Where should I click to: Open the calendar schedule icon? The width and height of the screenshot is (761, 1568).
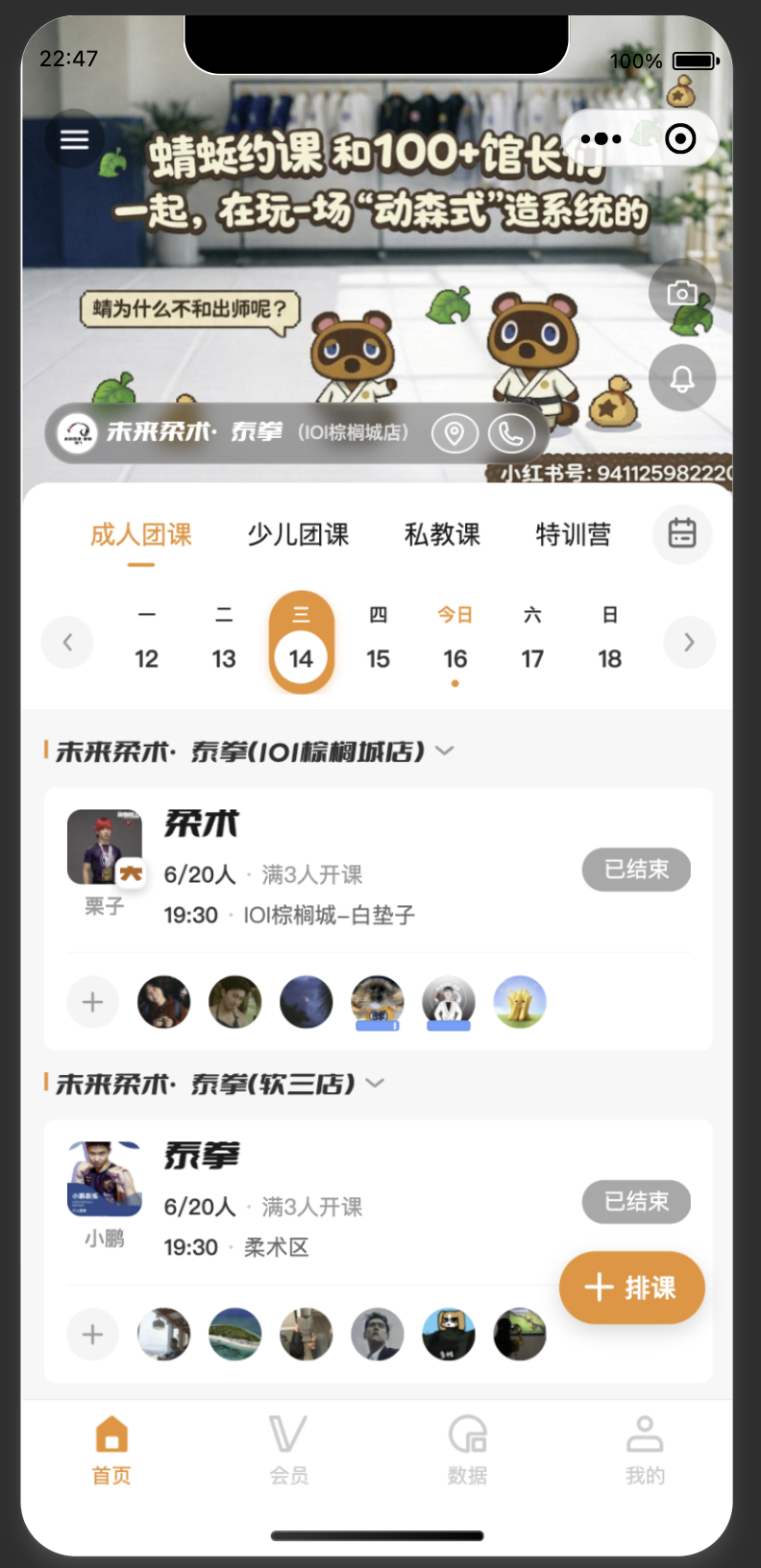(x=682, y=535)
